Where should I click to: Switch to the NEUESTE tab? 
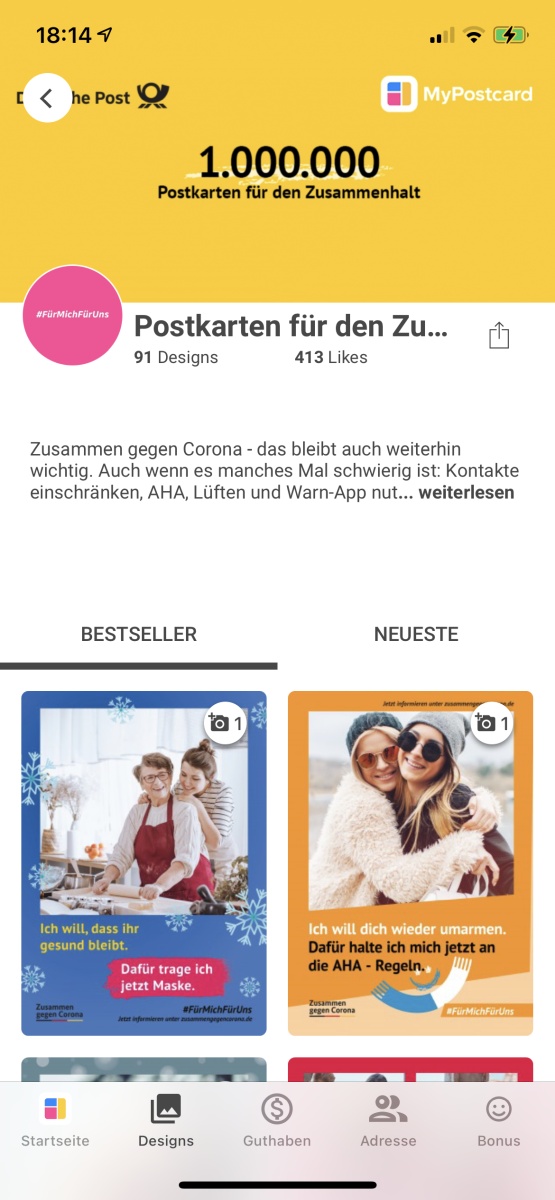coord(416,634)
